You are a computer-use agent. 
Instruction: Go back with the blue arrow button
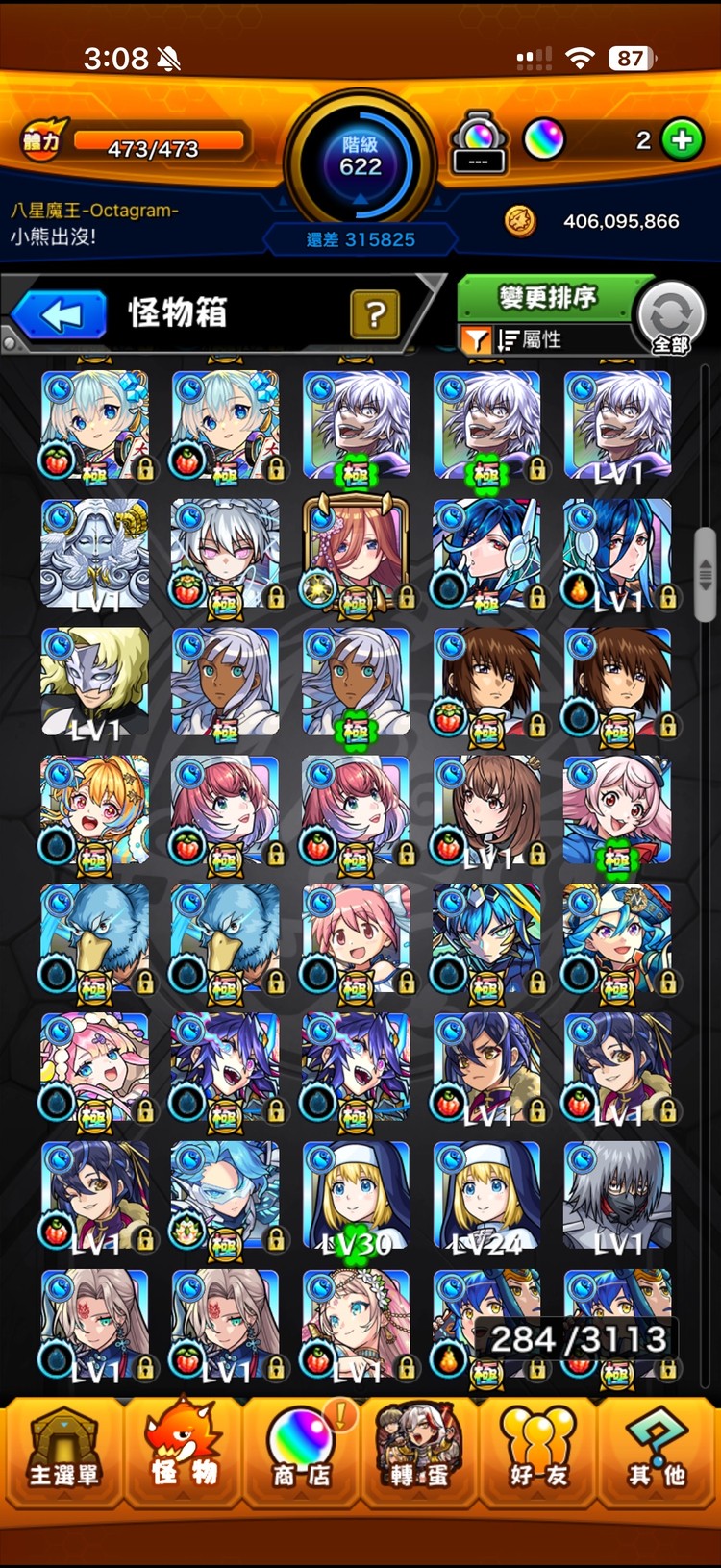pos(60,314)
